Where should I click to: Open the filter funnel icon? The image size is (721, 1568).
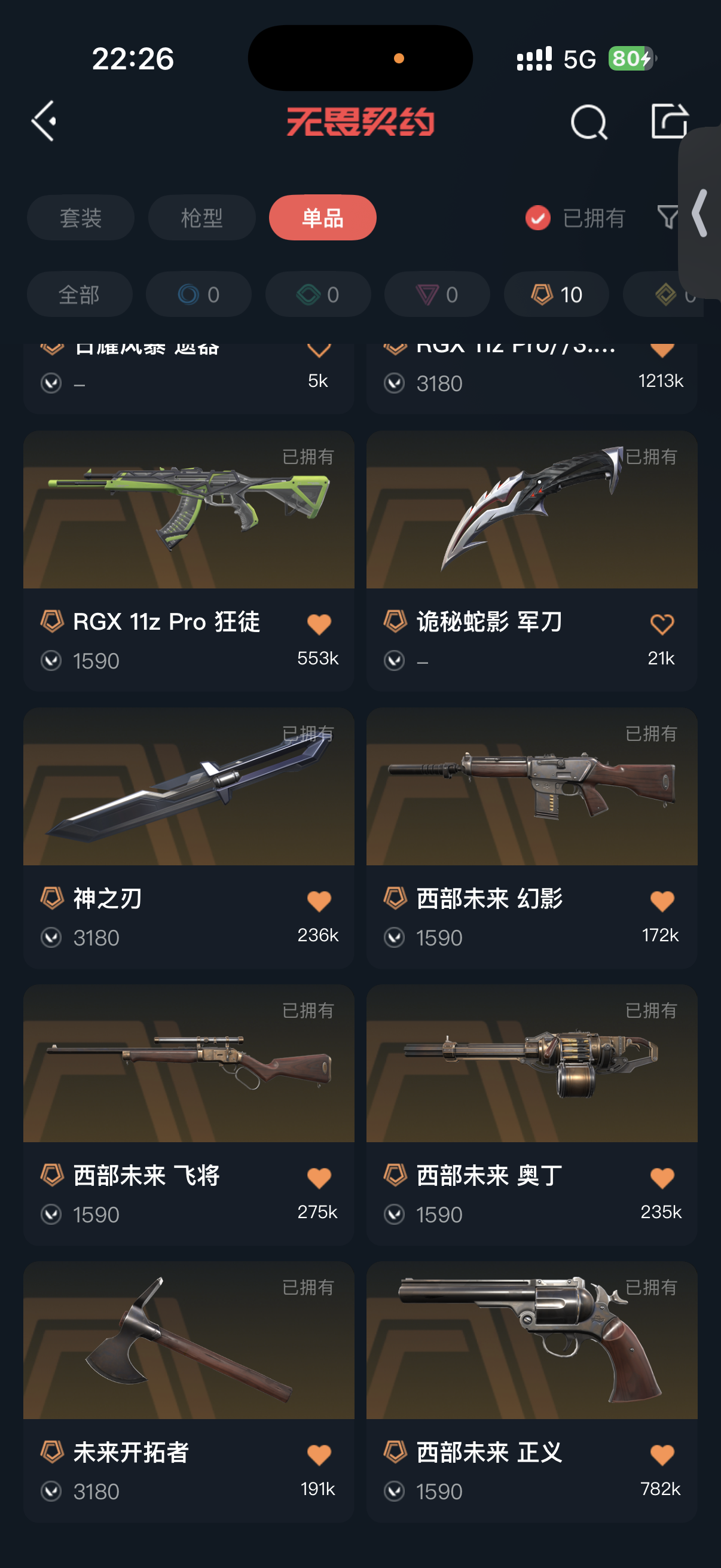coord(667,216)
